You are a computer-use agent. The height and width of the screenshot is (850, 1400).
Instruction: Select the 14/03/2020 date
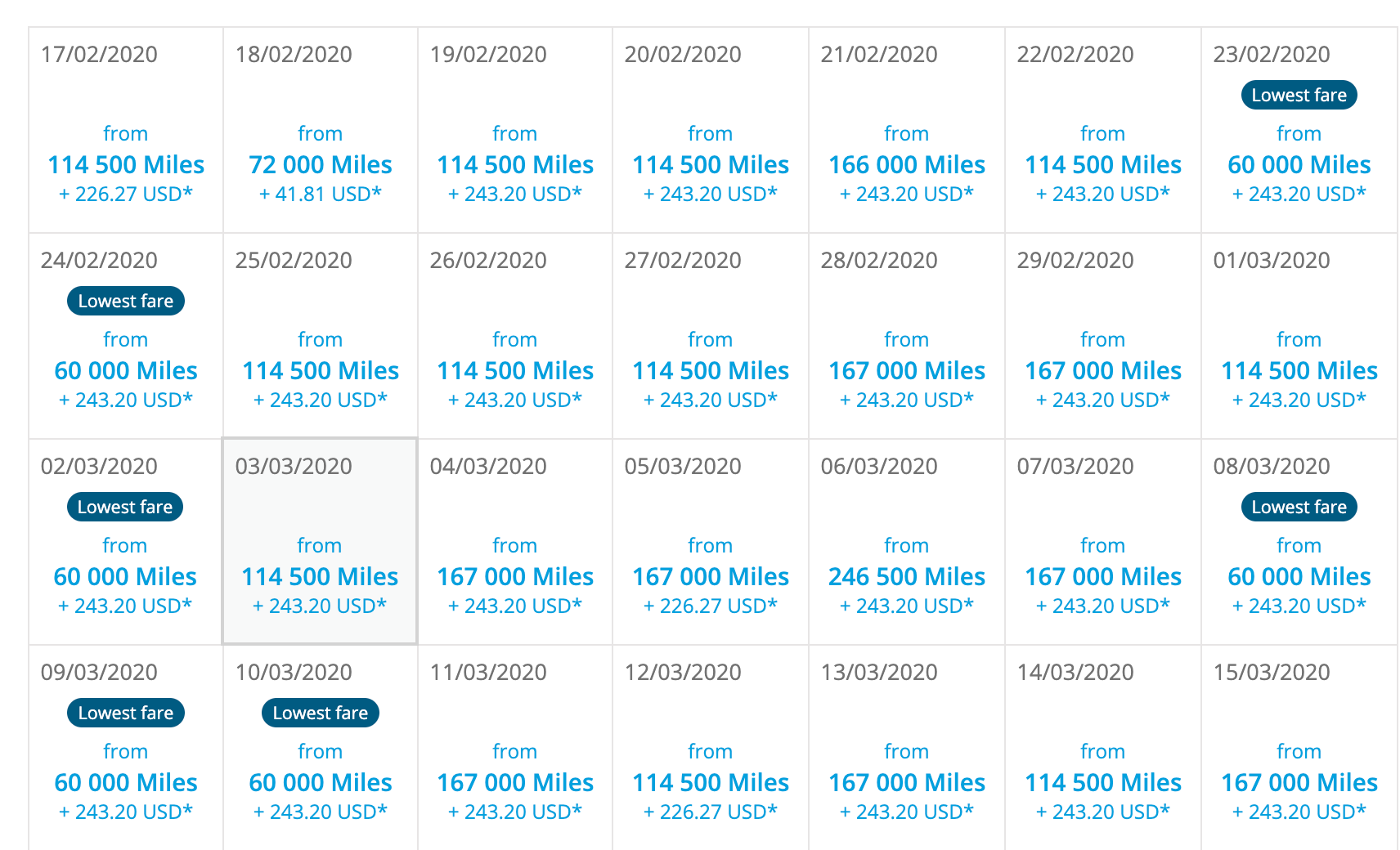pyautogui.click(x=1102, y=782)
